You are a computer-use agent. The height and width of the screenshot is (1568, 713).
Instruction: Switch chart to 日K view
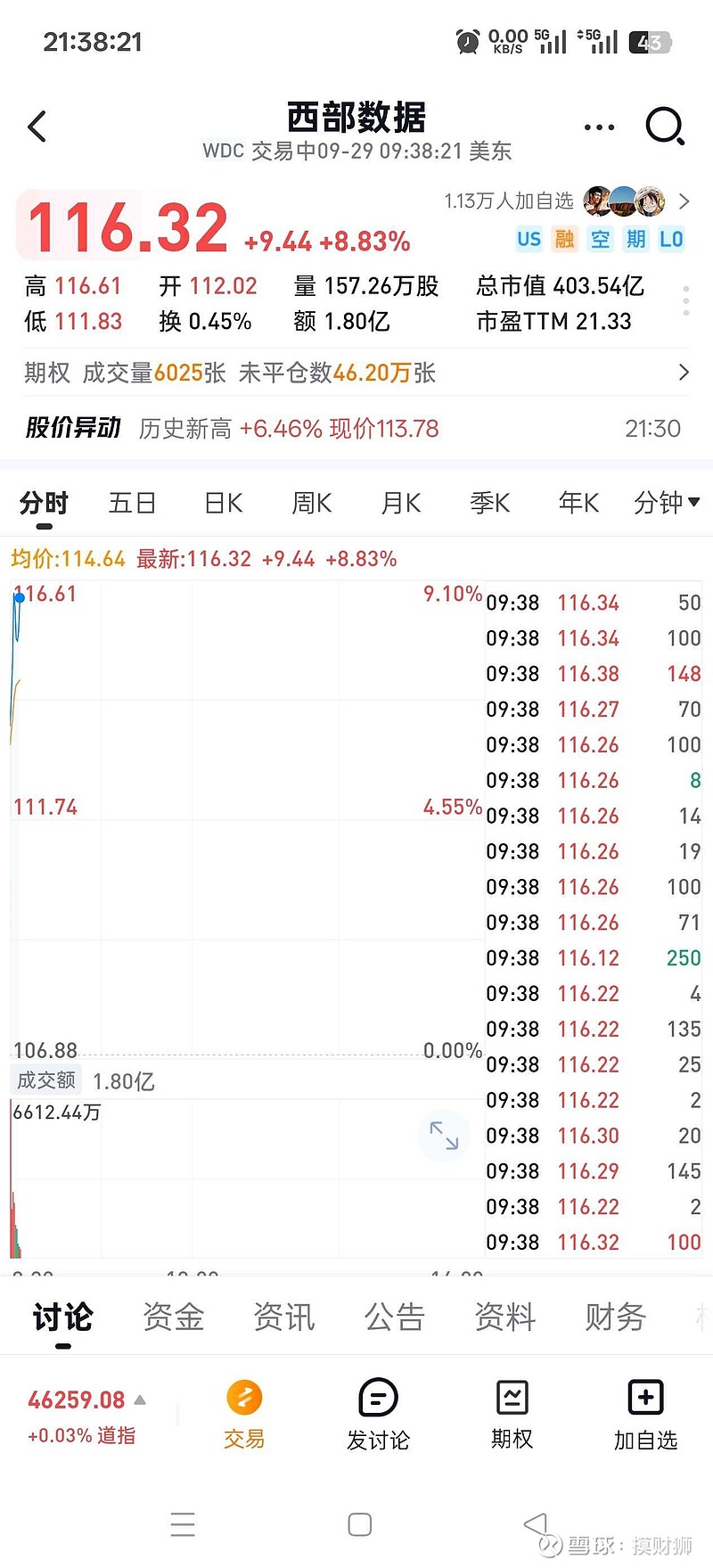pyautogui.click(x=223, y=503)
